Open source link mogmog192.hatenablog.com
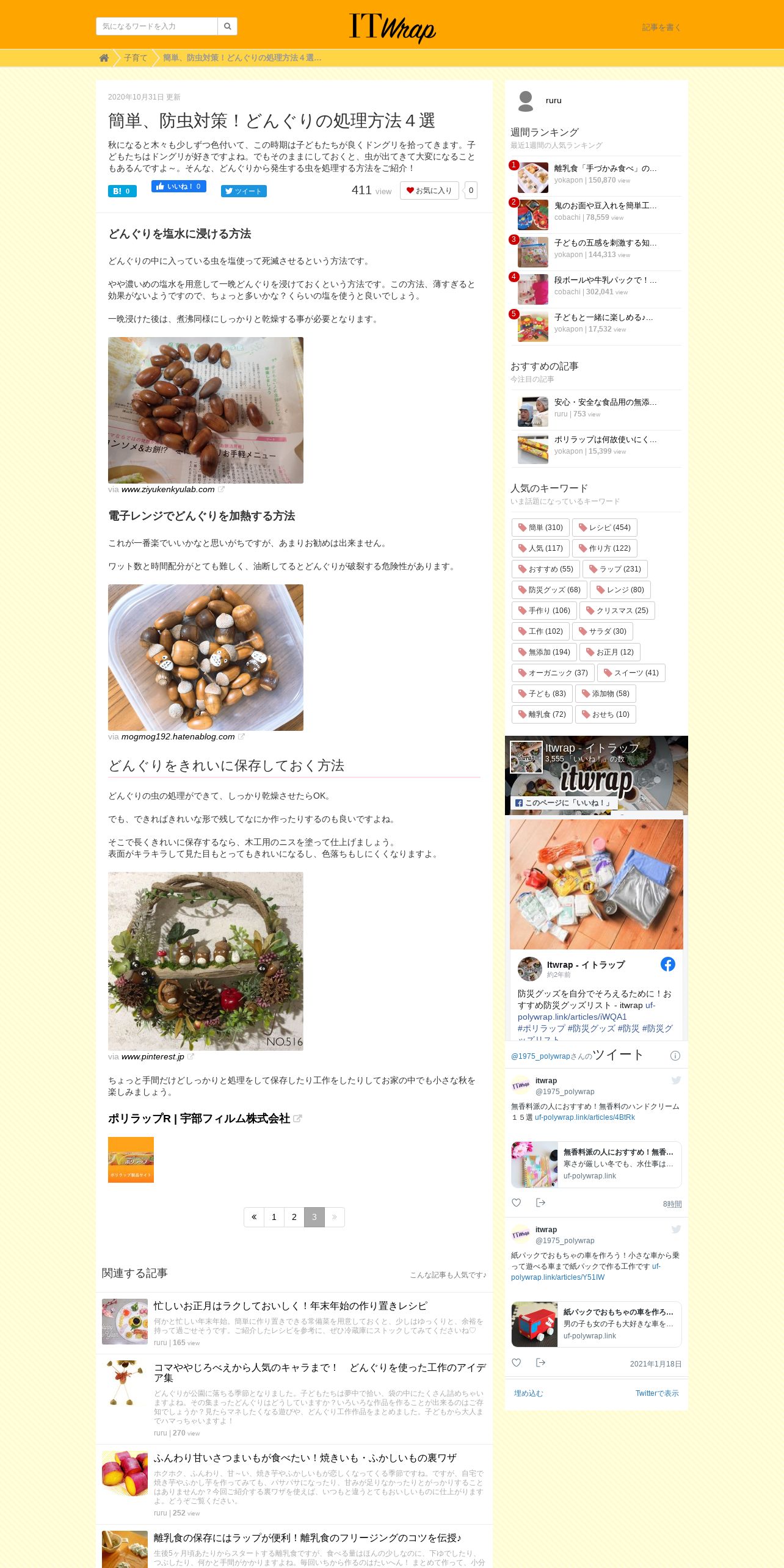 tap(178, 737)
